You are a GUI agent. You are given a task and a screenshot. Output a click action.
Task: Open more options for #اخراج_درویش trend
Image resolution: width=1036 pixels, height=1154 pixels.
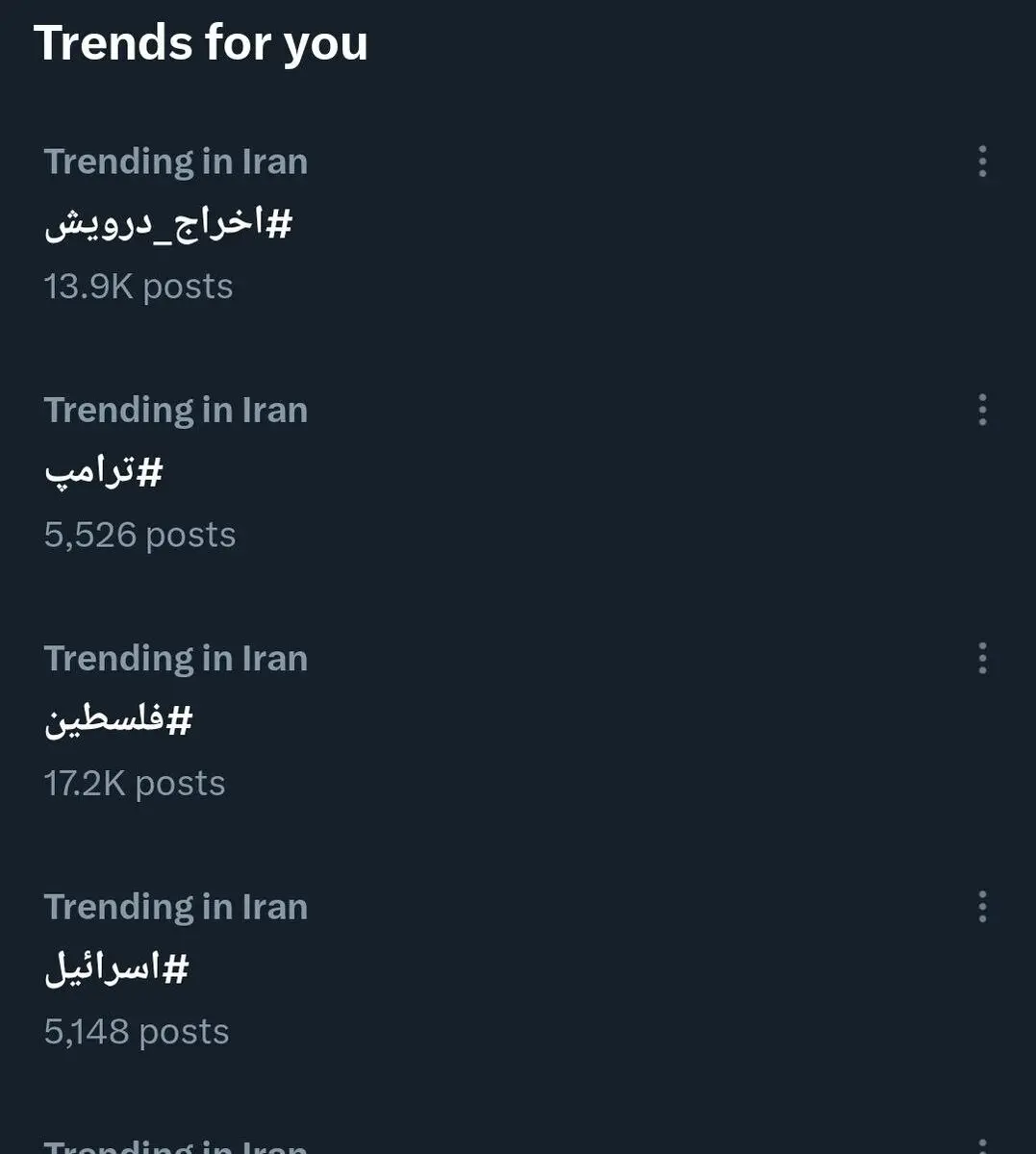[x=982, y=162]
